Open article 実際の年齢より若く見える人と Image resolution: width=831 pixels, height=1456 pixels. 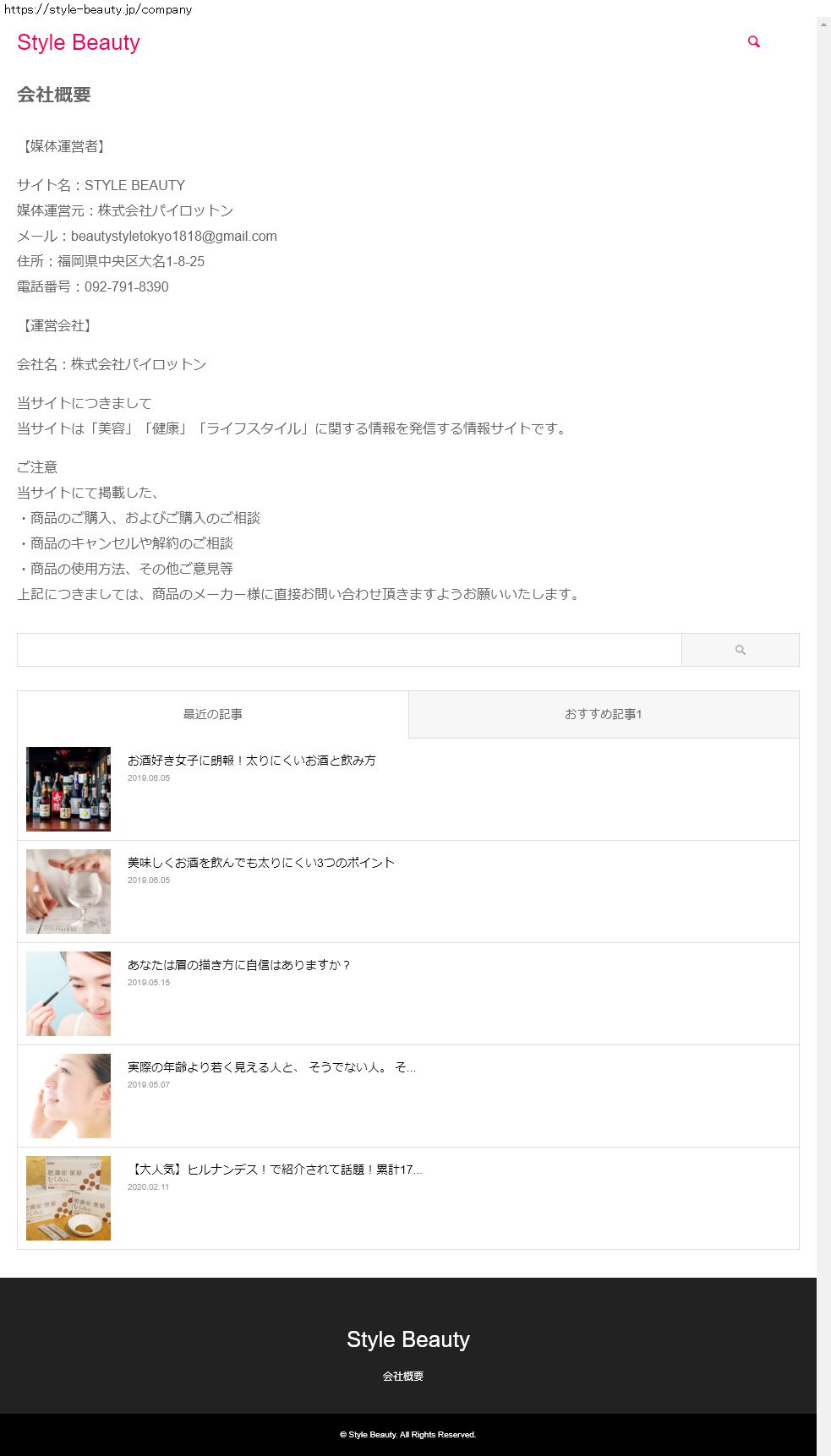[x=271, y=1067]
